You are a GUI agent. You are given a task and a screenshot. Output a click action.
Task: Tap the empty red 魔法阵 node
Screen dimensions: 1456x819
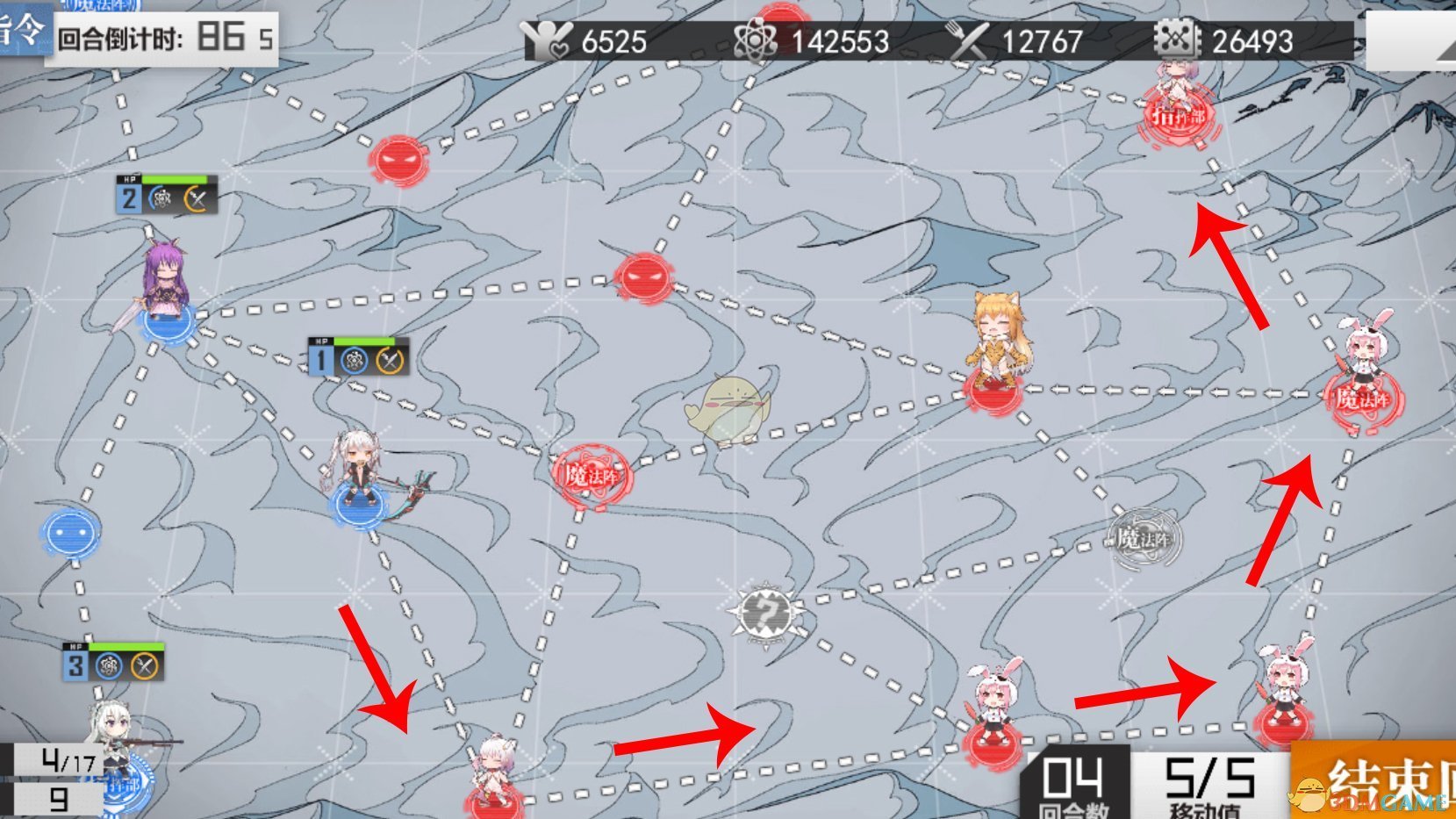pos(593,477)
